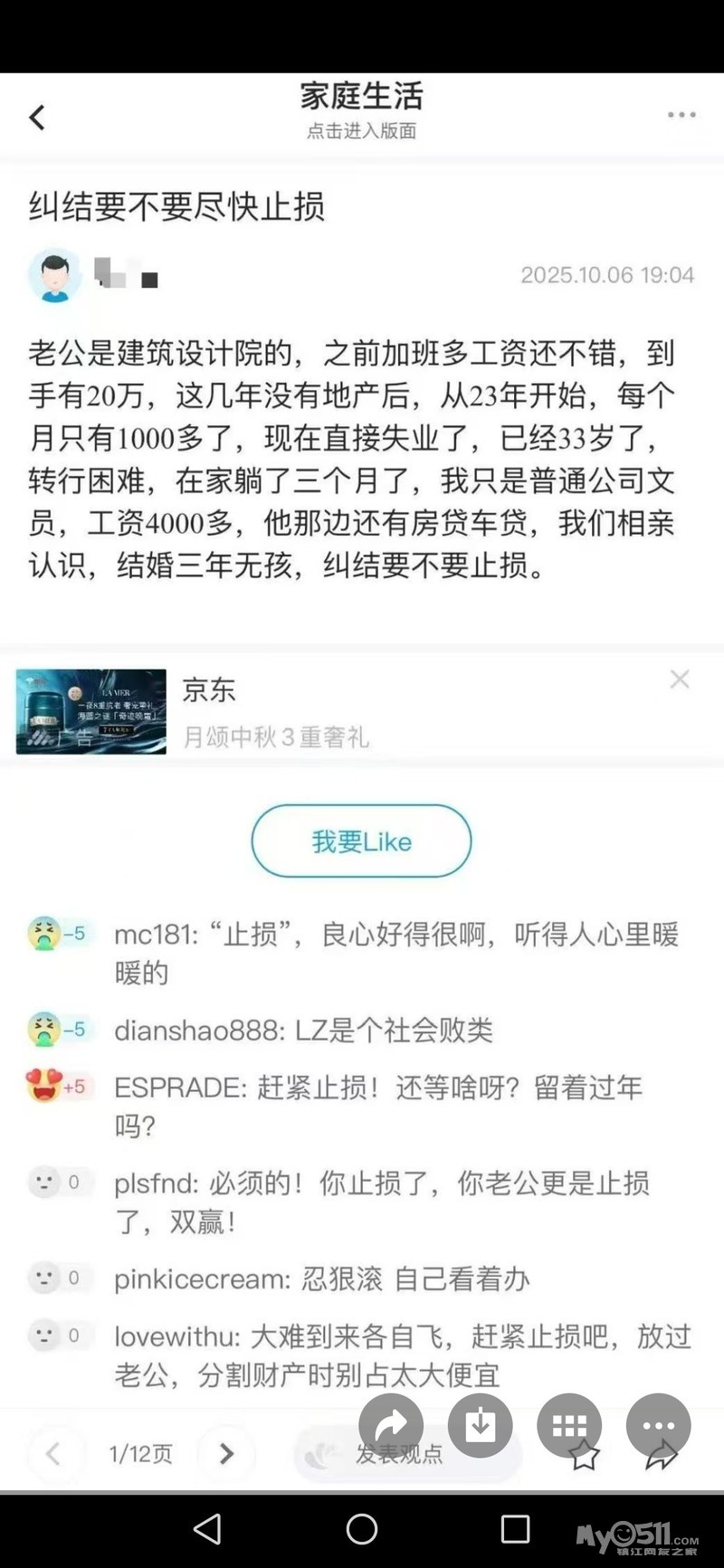Open the poster's avatar profile

click(54, 275)
